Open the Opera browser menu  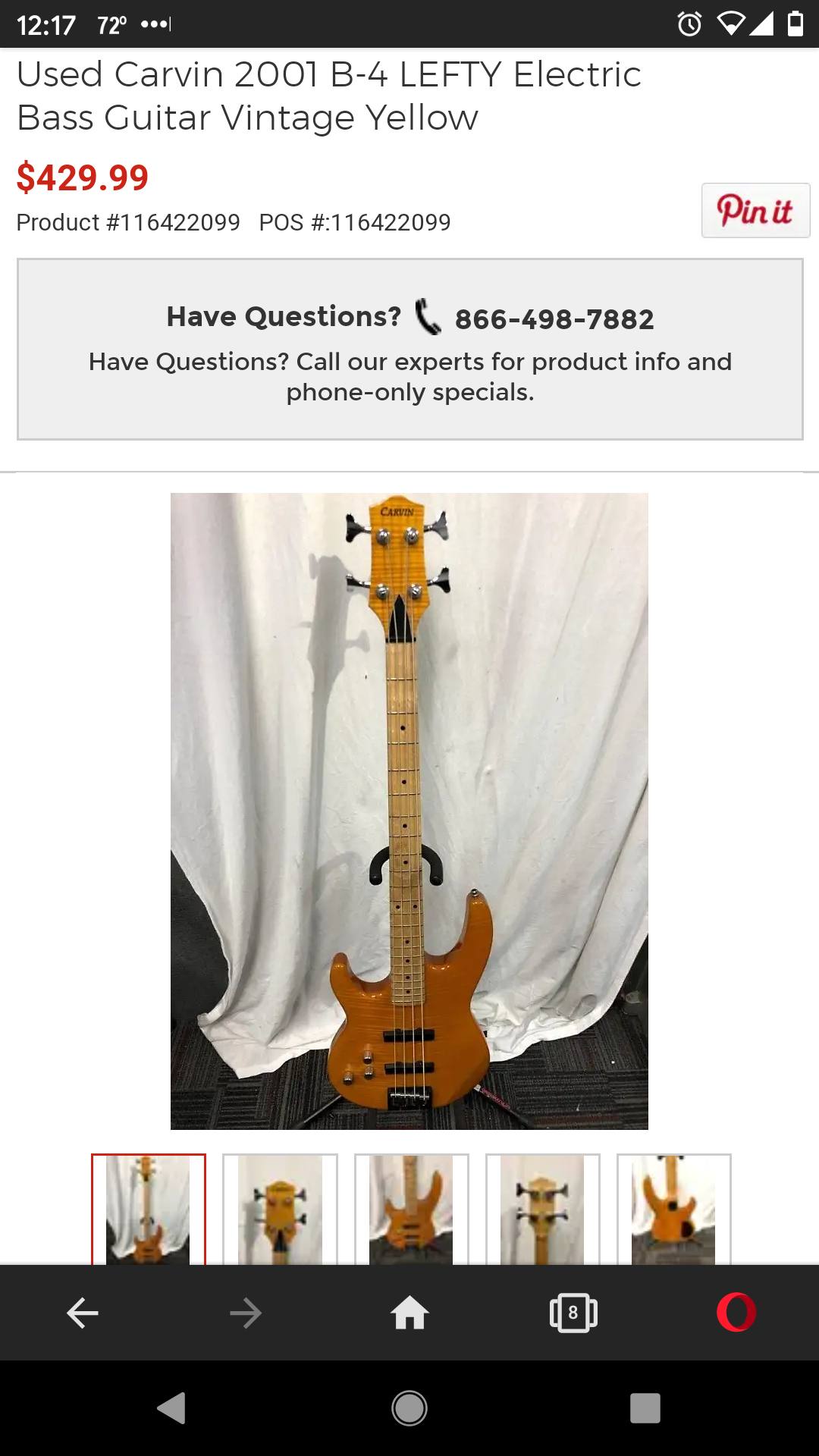tap(736, 1313)
